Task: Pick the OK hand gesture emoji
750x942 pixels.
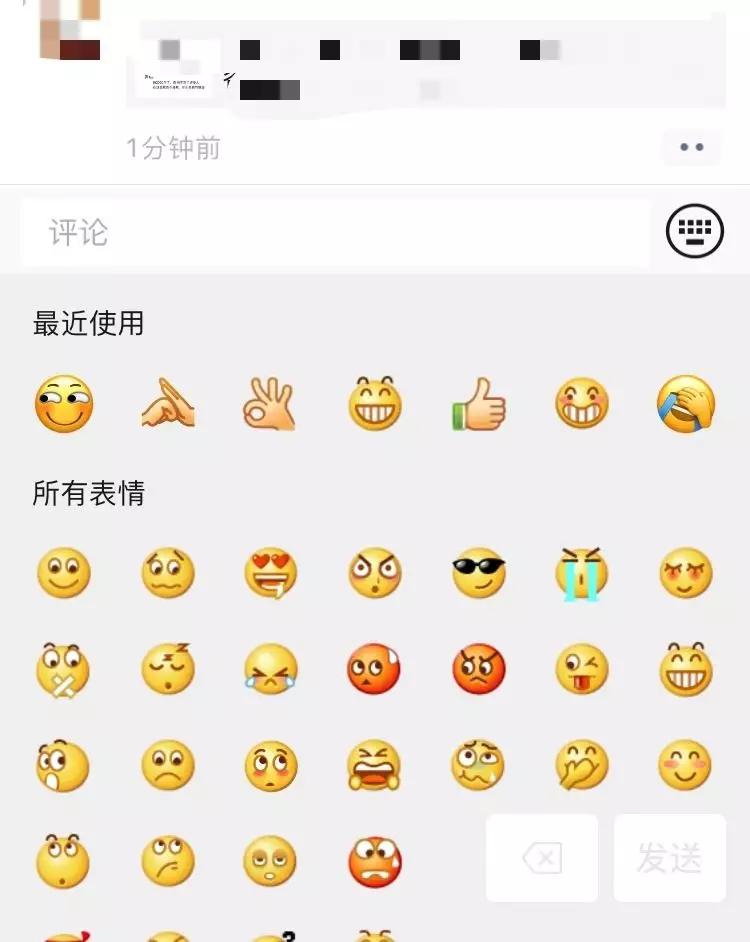Action: pos(270,404)
